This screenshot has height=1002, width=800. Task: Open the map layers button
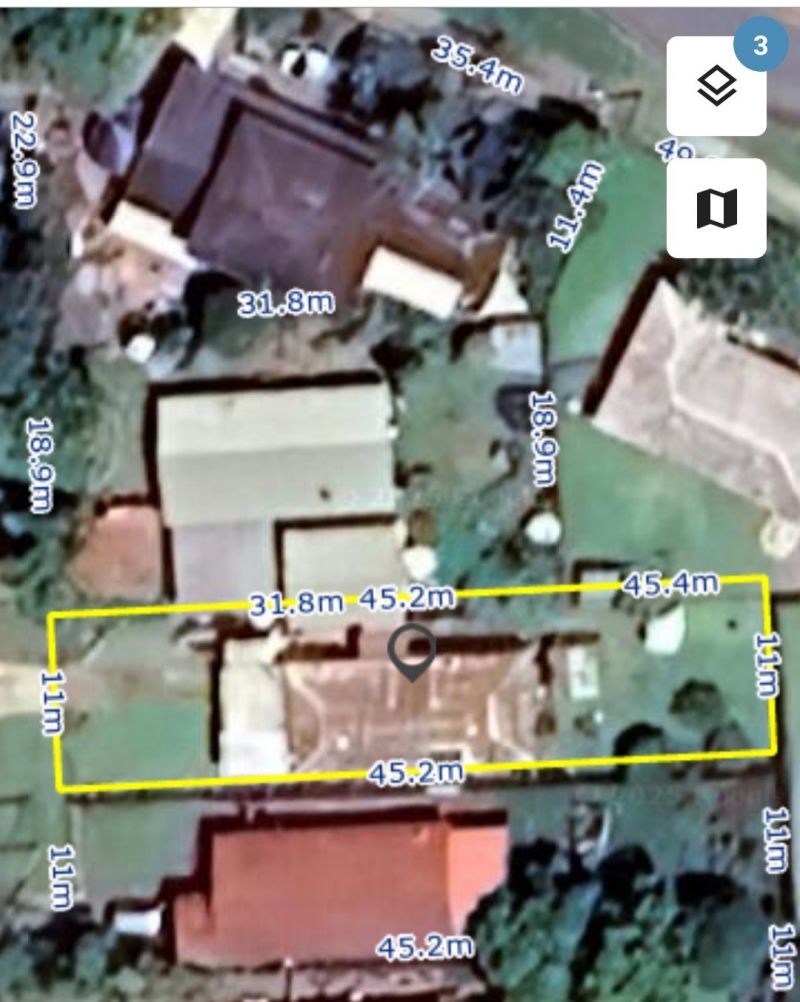716,87
